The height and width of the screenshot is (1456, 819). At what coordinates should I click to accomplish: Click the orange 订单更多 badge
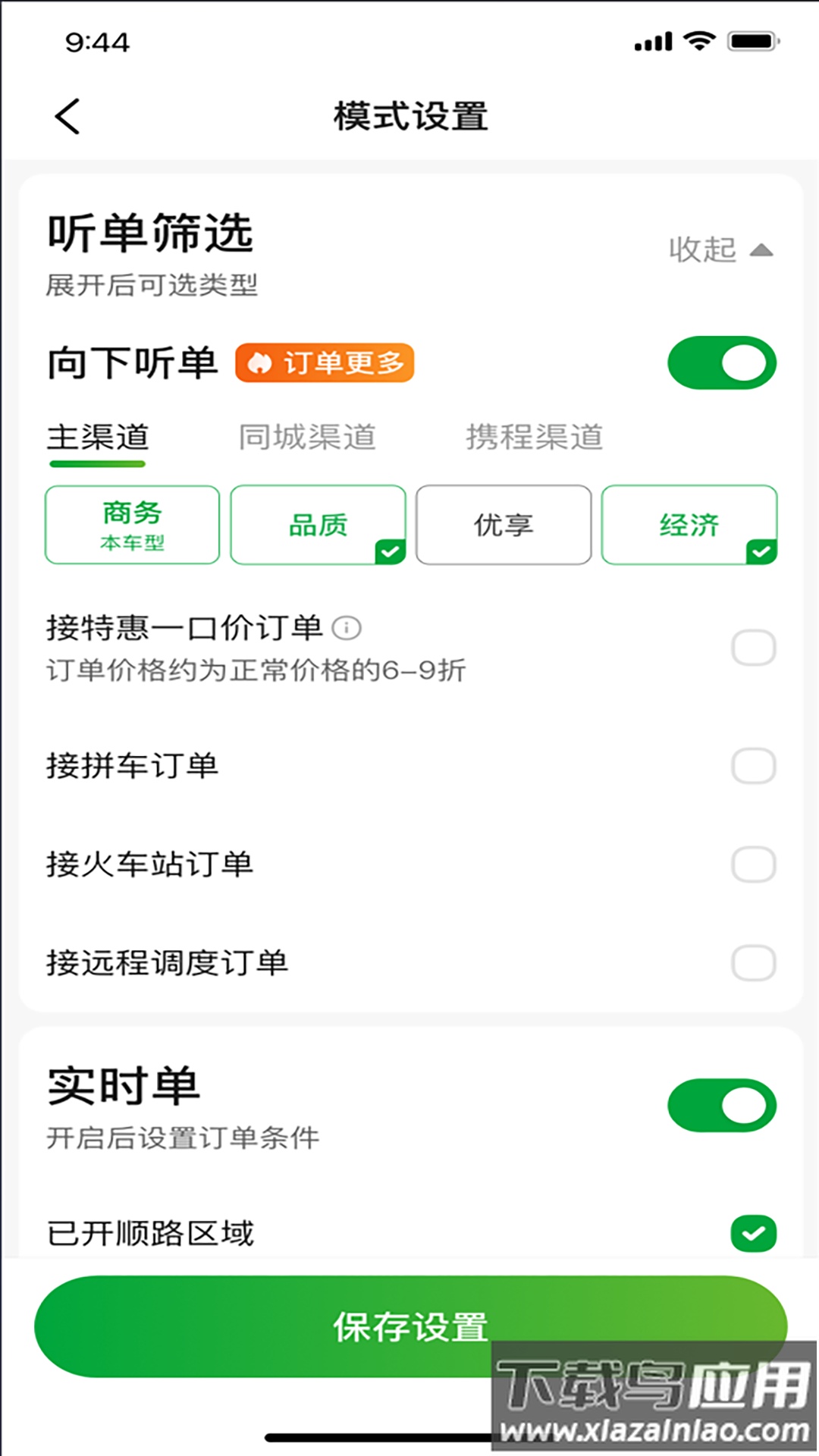[x=325, y=363]
